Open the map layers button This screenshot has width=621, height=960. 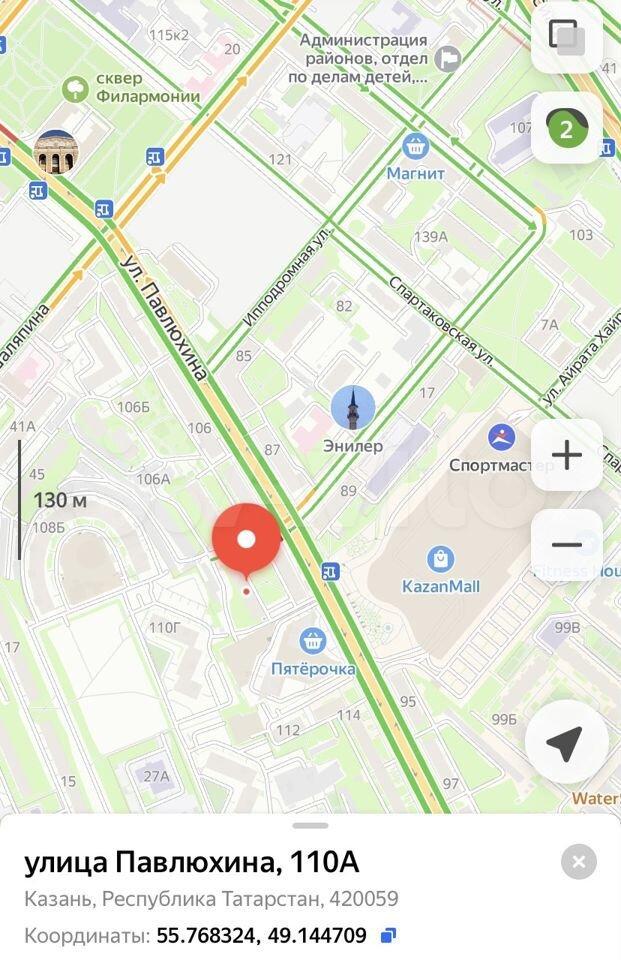(566, 38)
